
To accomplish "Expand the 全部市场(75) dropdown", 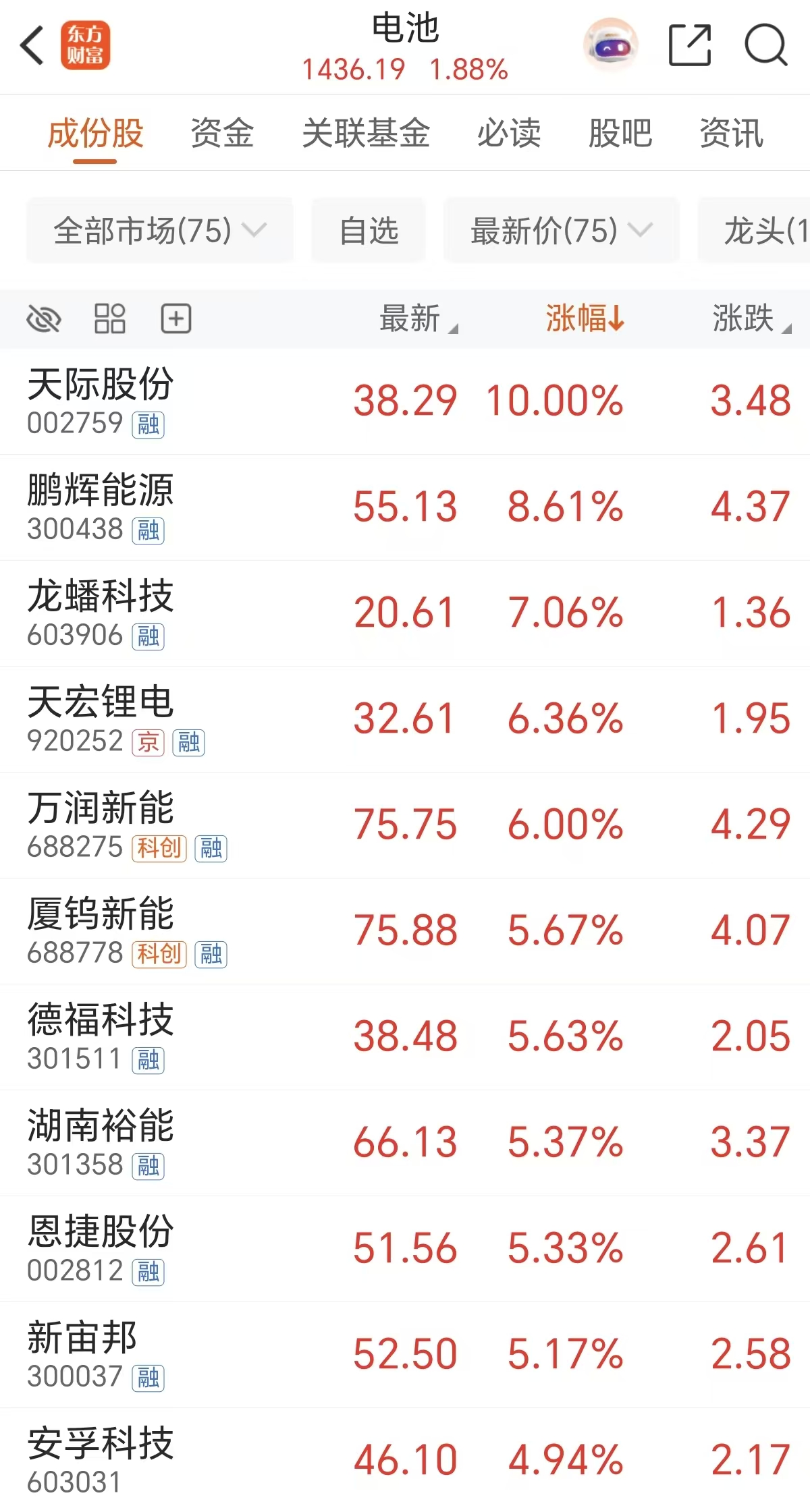I will point(160,231).
